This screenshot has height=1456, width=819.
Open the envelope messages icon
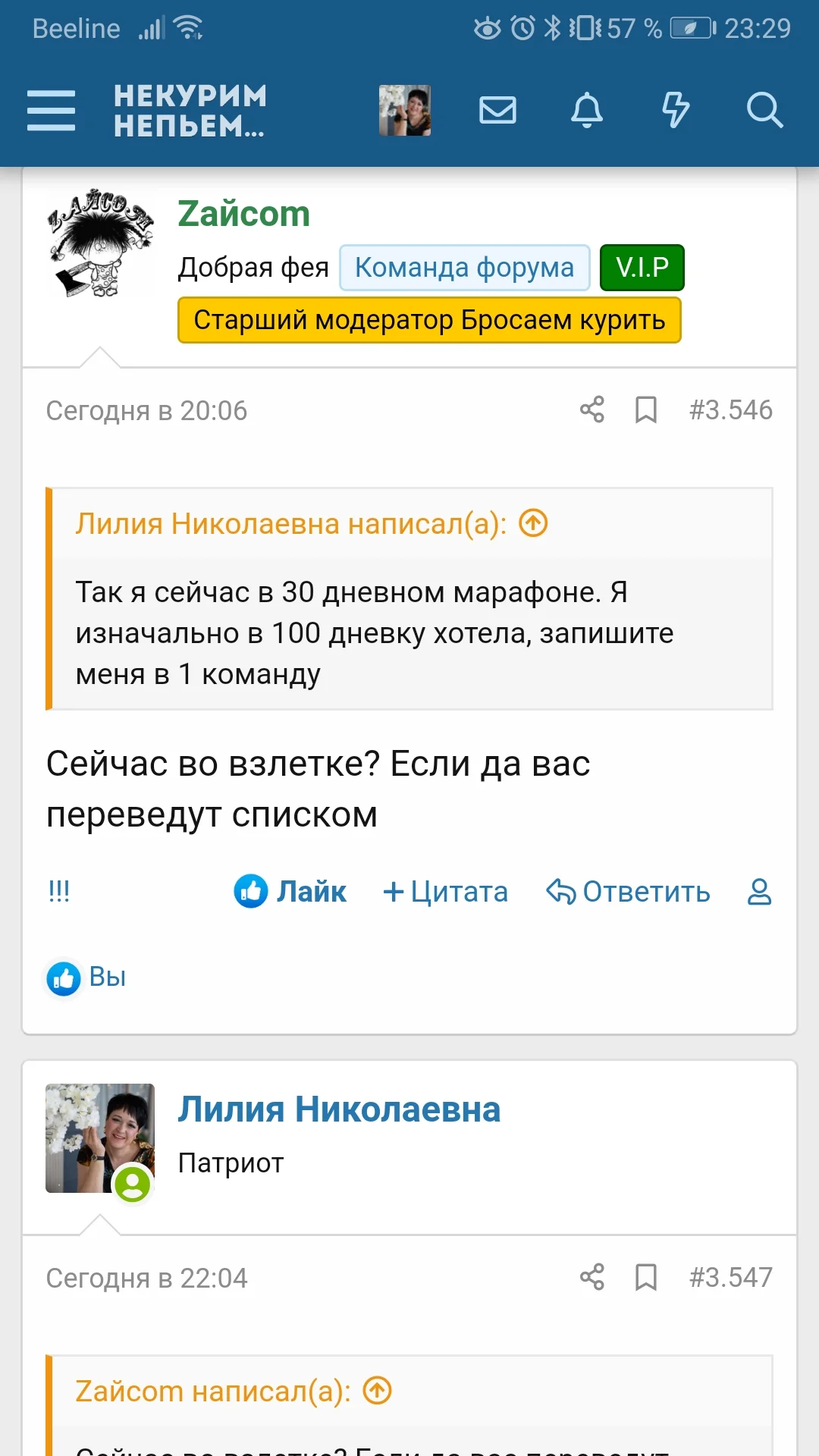[x=497, y=110]
